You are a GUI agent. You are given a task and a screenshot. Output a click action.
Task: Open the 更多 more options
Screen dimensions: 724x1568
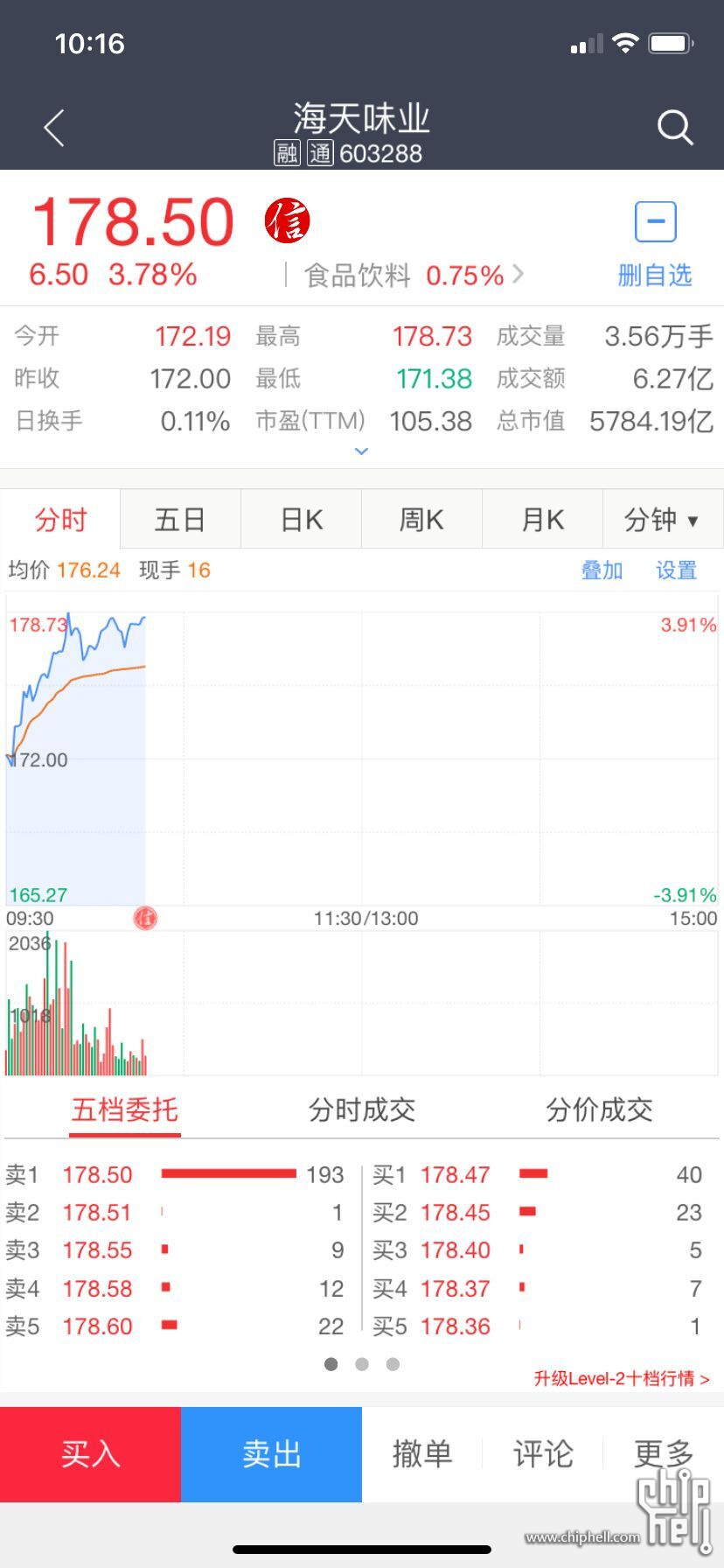tap(664, 1454)
